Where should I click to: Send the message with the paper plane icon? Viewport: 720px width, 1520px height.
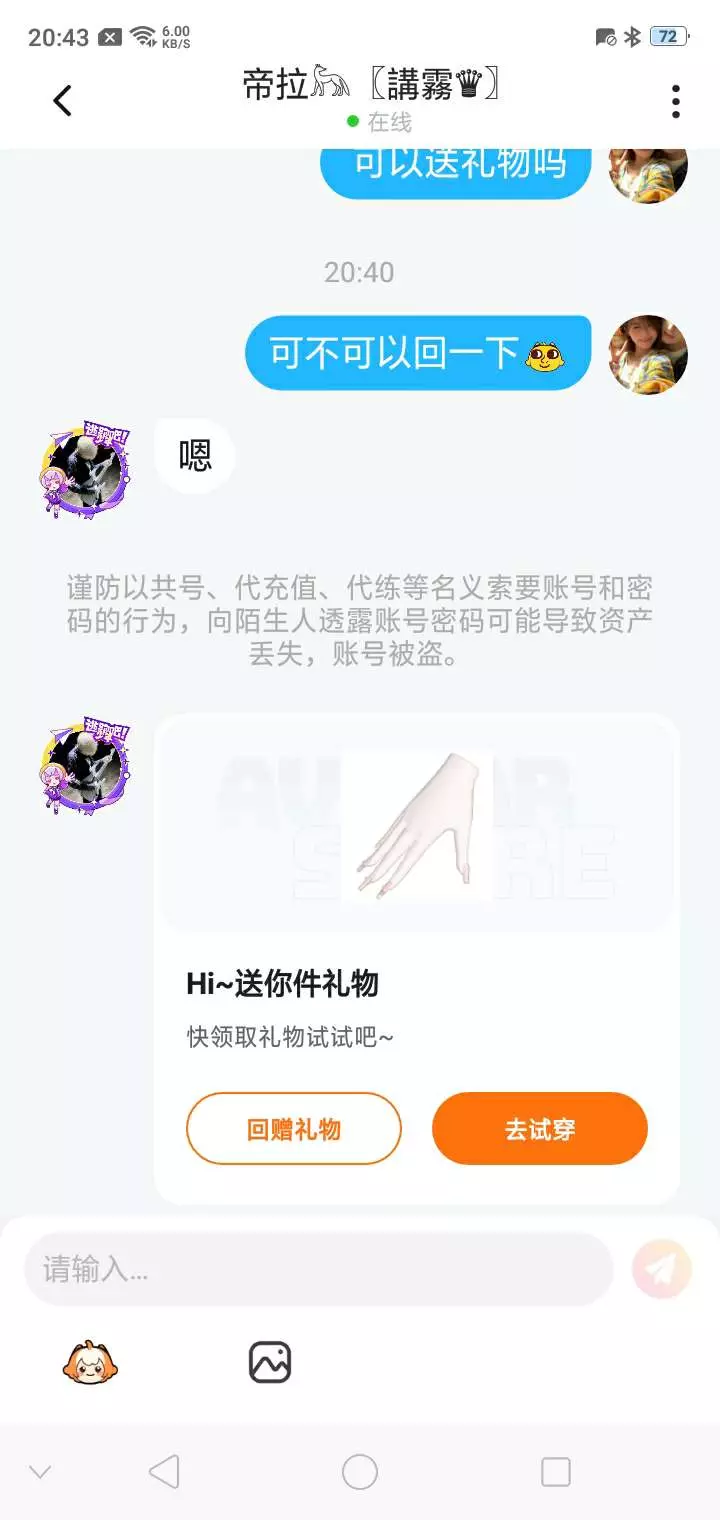point(662,1269)
